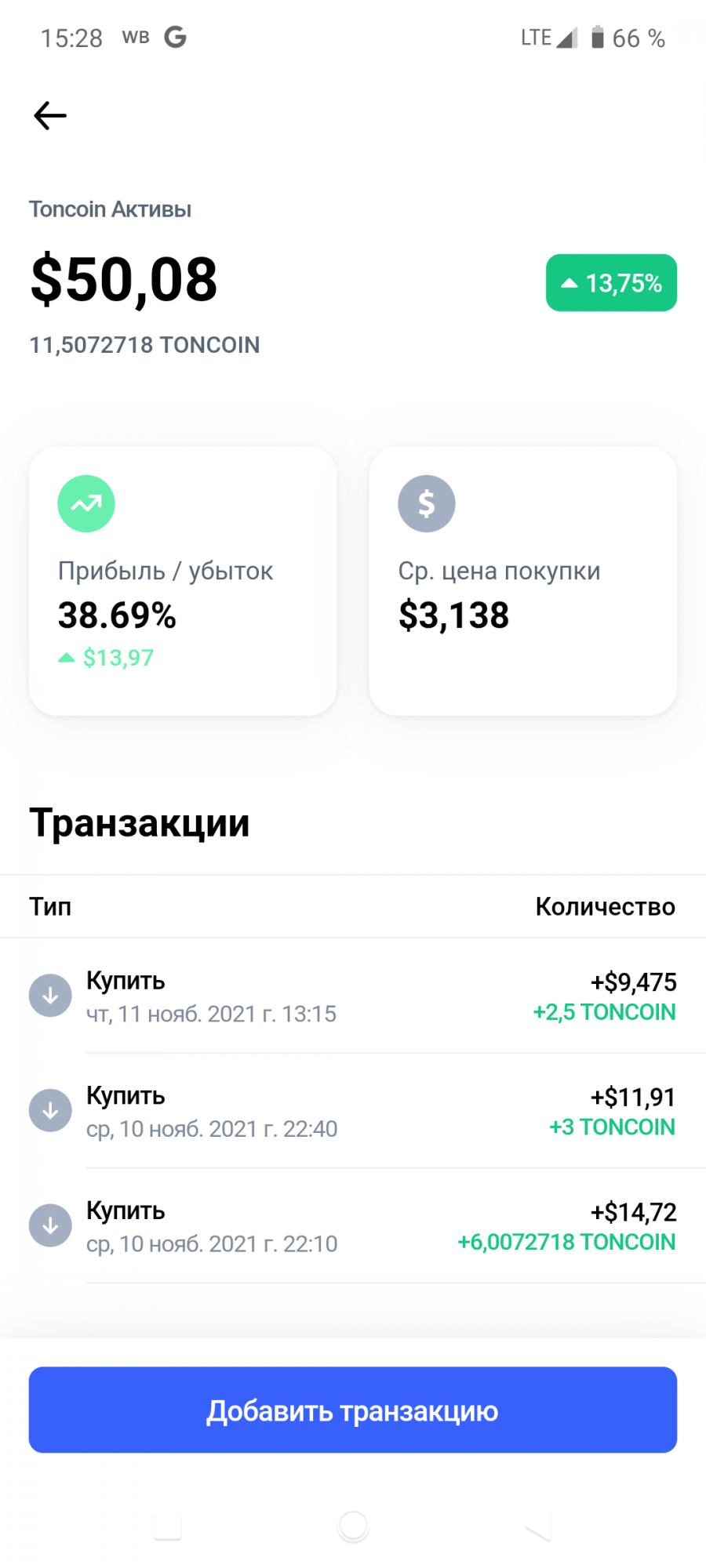The width and height of the screenshot is (706, 1568).
Task: Click the green trend chart icon on Прибыль/убыток card
Action: pos(86,503)
